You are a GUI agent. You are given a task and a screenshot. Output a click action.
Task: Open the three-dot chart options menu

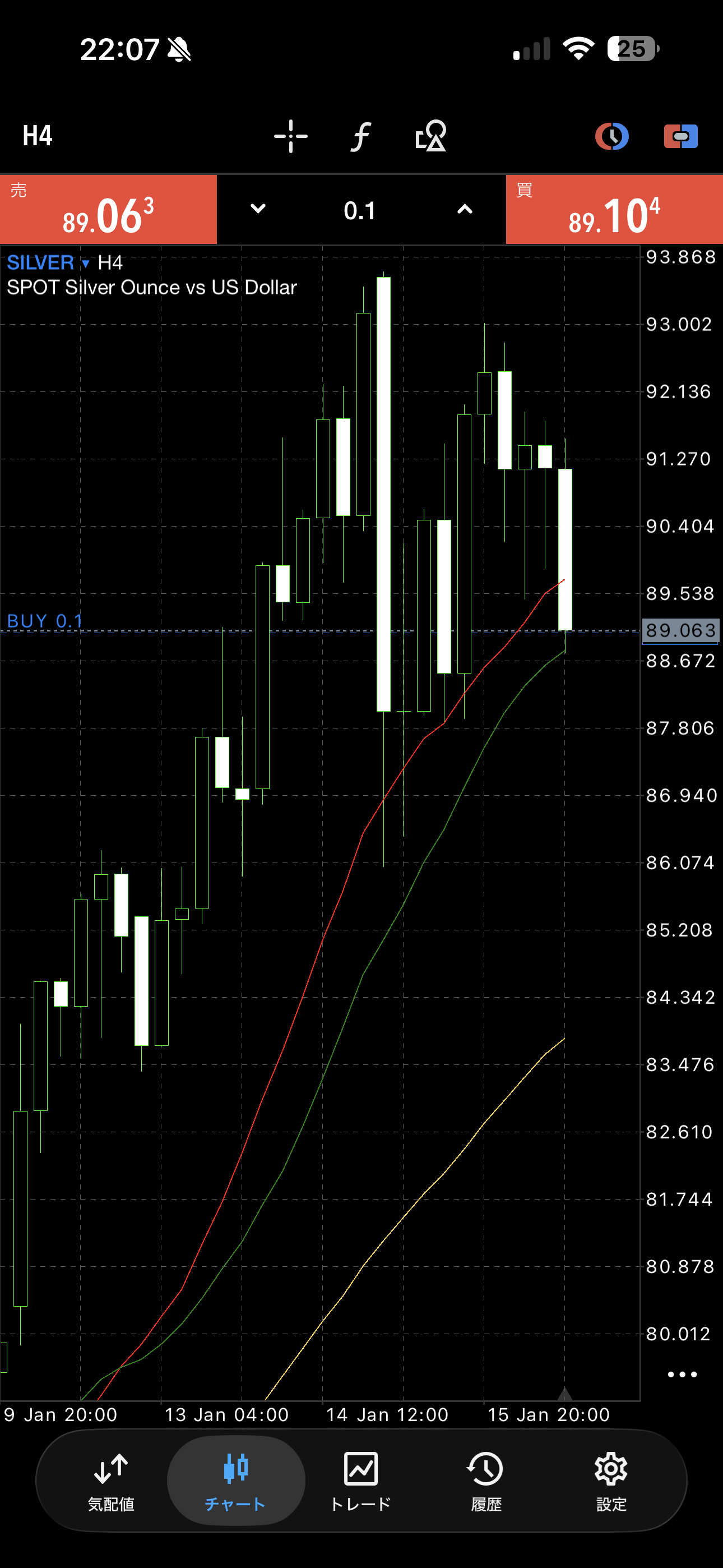682,1375
